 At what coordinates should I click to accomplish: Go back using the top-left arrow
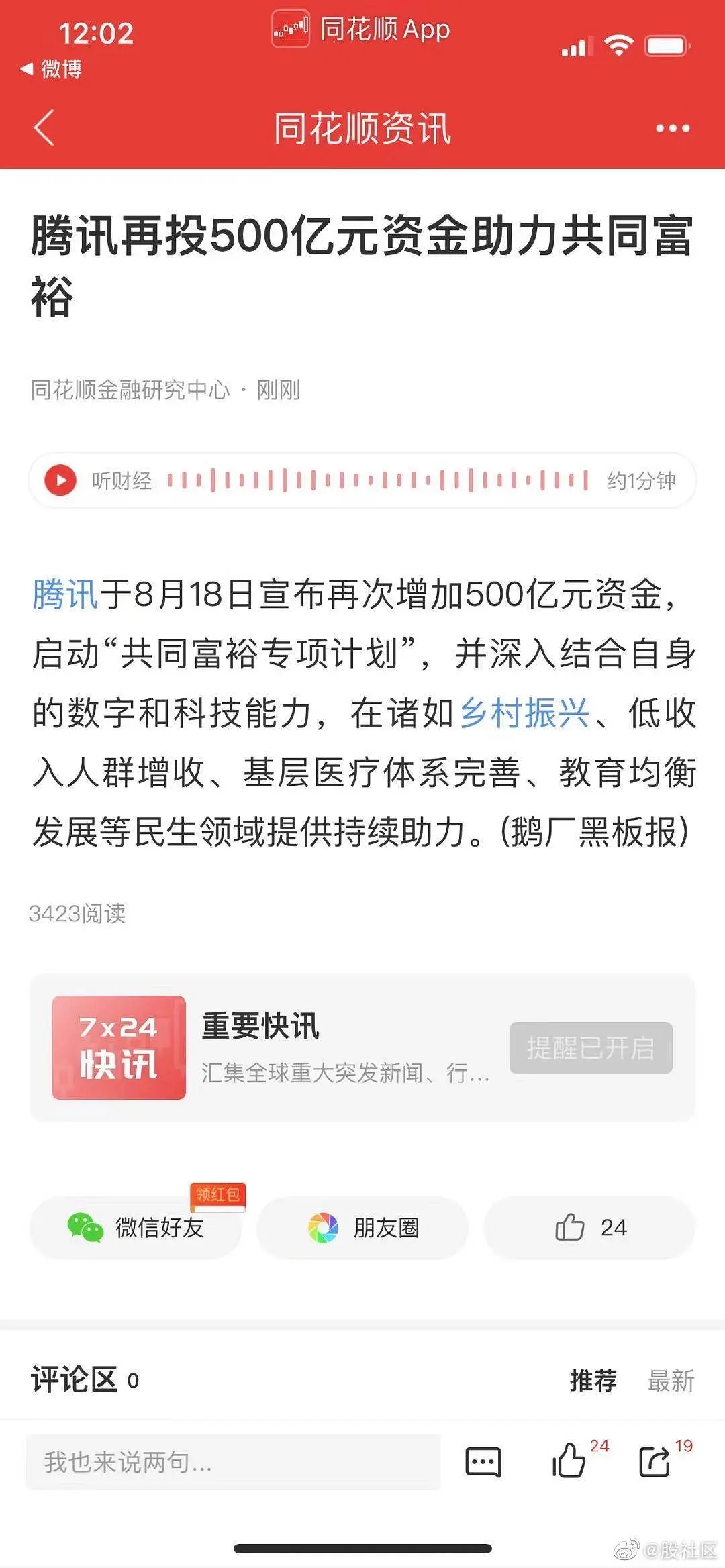click(x=44, y=127)
